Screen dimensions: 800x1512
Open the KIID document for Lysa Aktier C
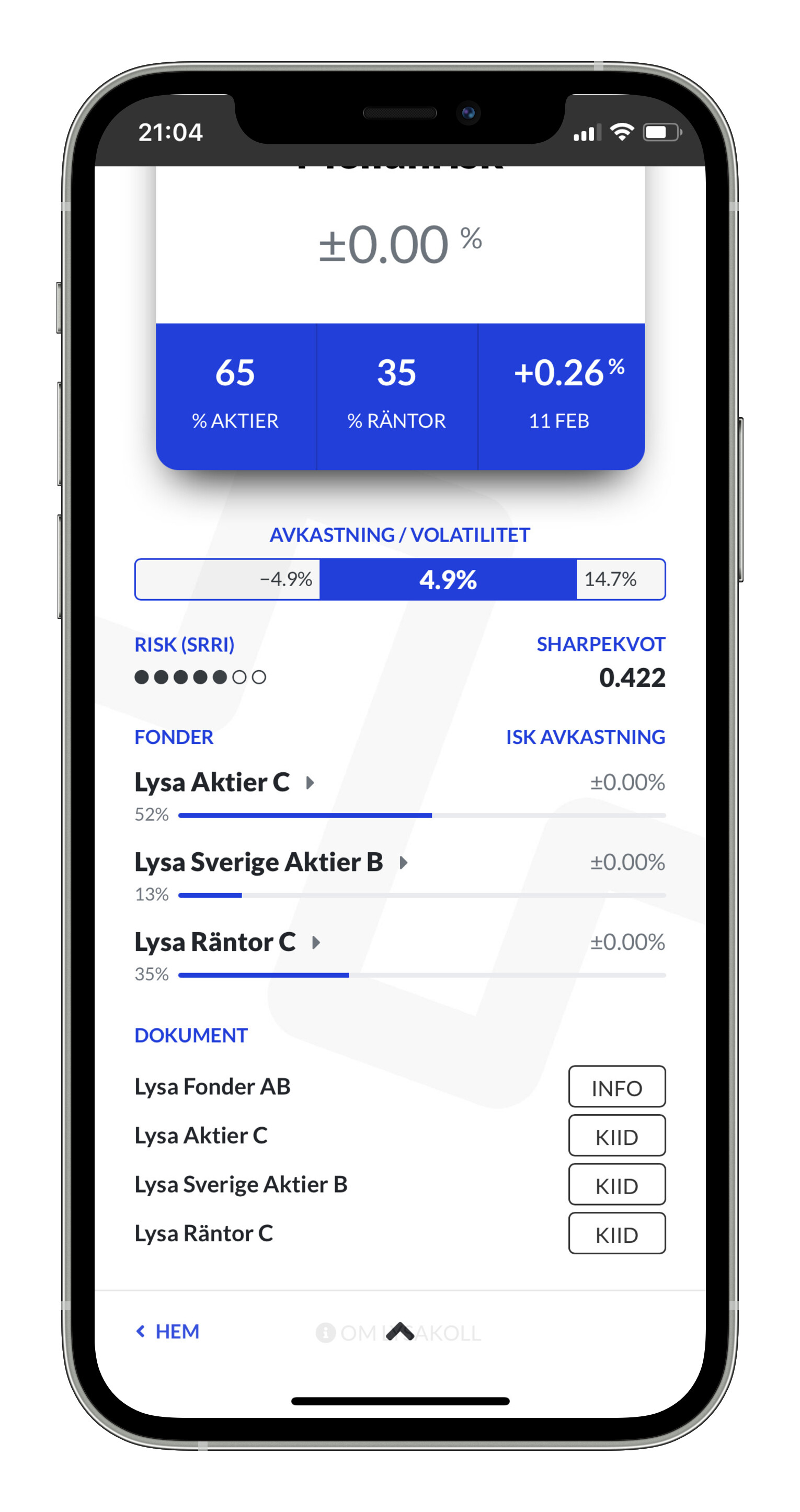(616, 1136)
